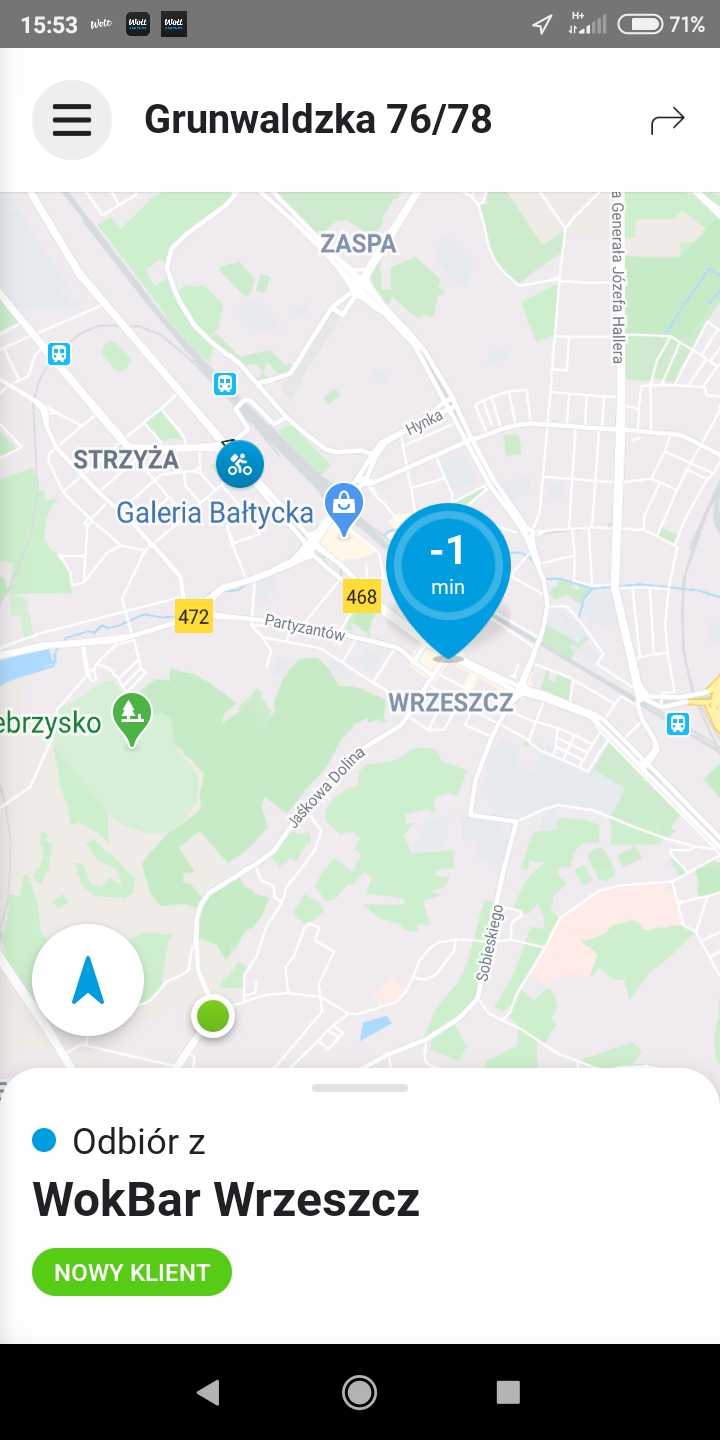Viewport: 720px width, 1440px height.
Task: Open the navigation arrow next to the address
Action: pos(667,121)
